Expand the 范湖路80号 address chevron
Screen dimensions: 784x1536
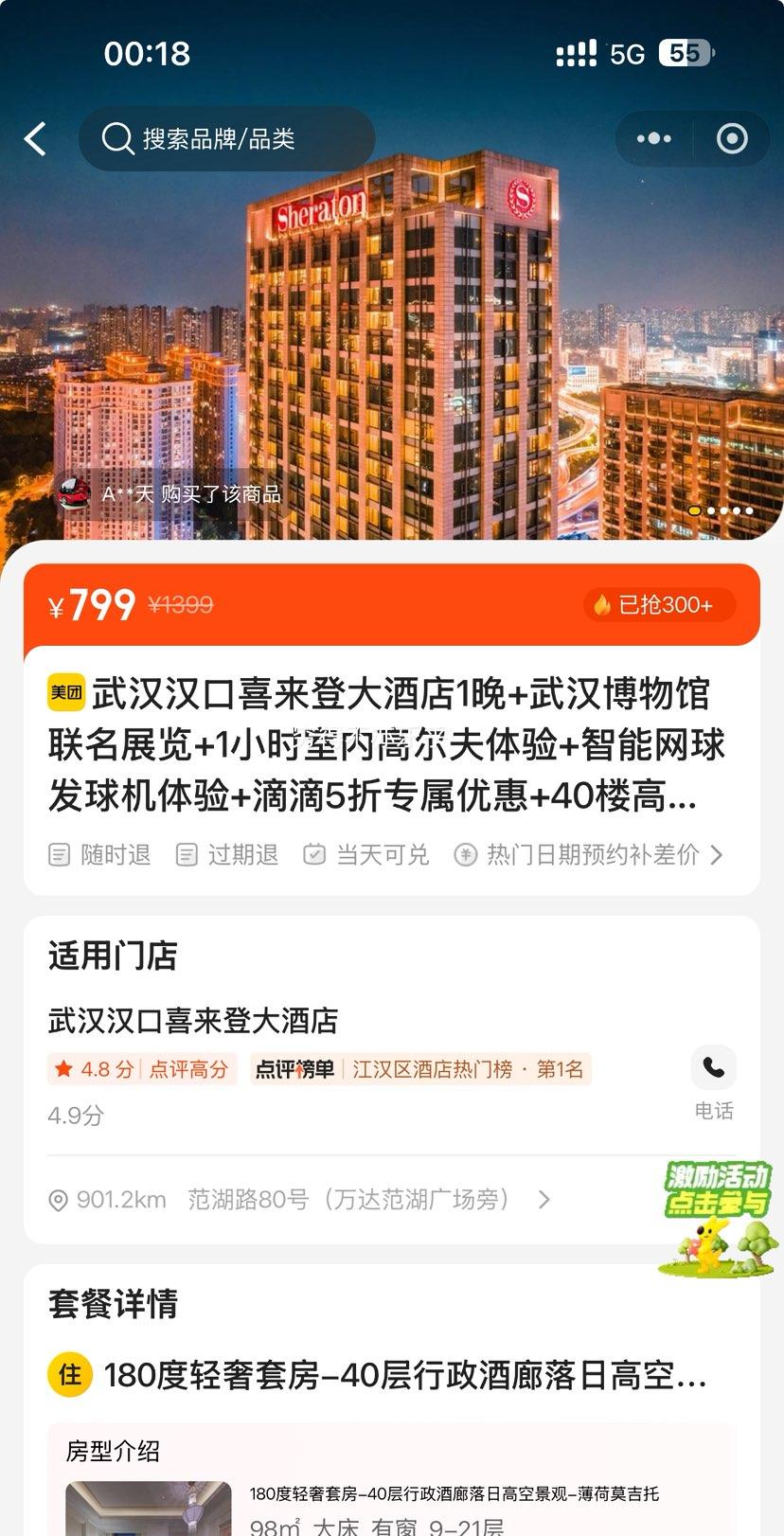[x=544, y=1200]
